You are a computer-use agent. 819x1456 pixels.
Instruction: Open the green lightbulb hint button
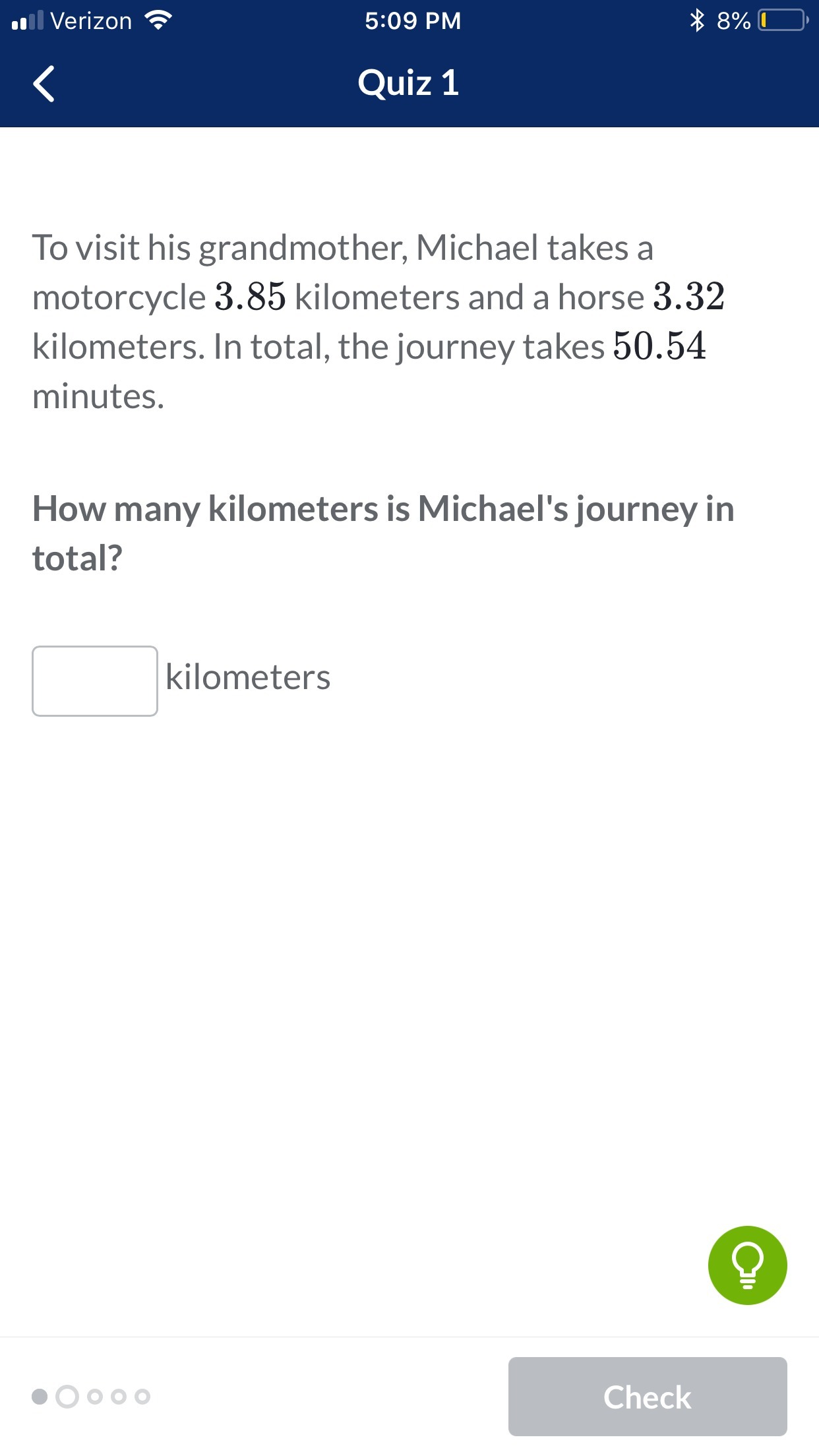click(747, 1265)
